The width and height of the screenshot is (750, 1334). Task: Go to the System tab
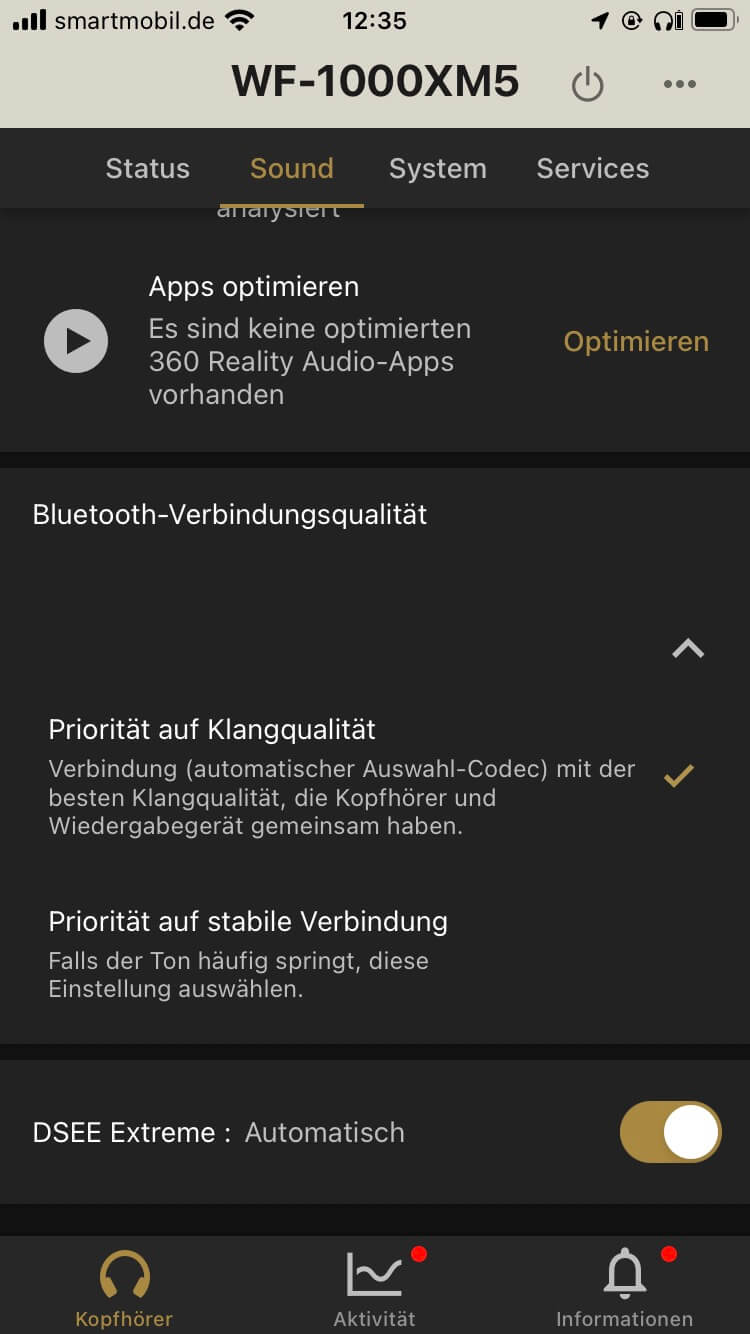pyautogui.click(x=437, y=169)
